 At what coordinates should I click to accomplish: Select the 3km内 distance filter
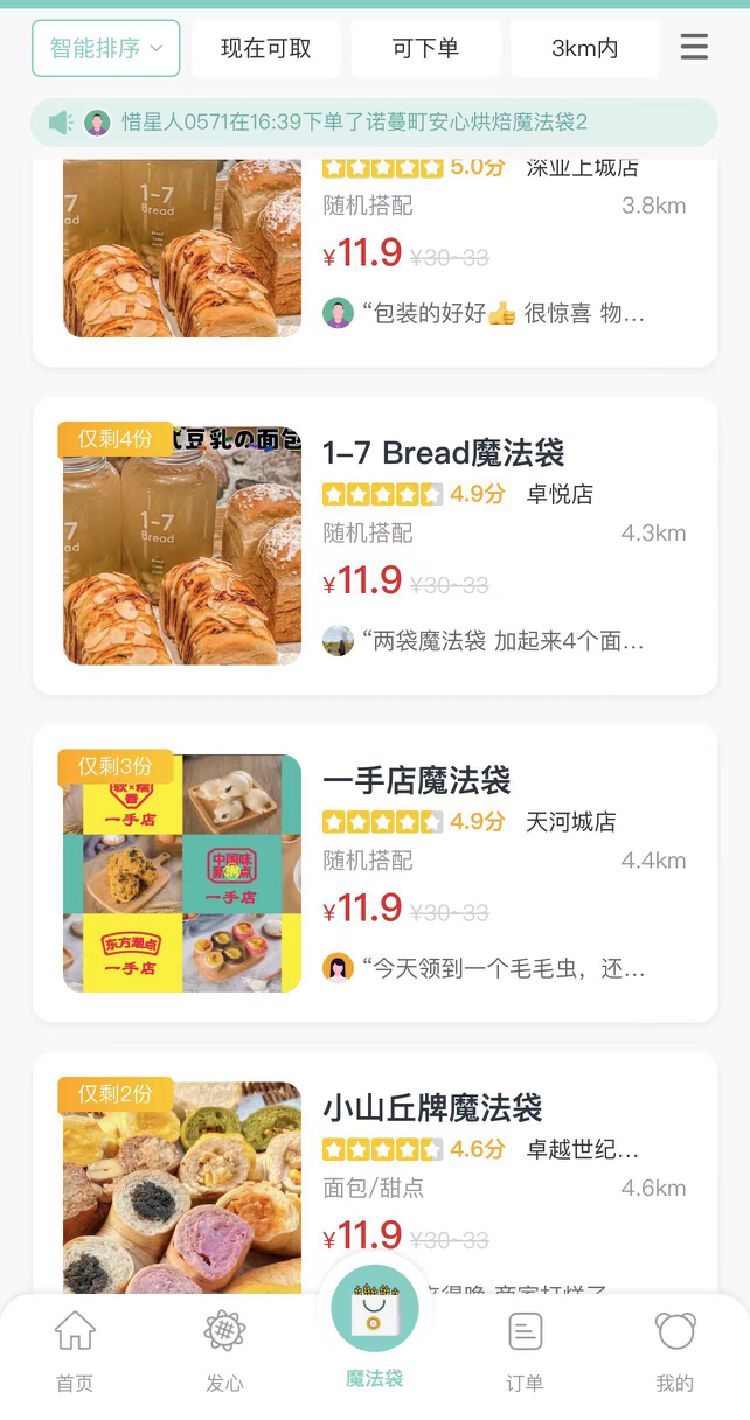(585, 48)
